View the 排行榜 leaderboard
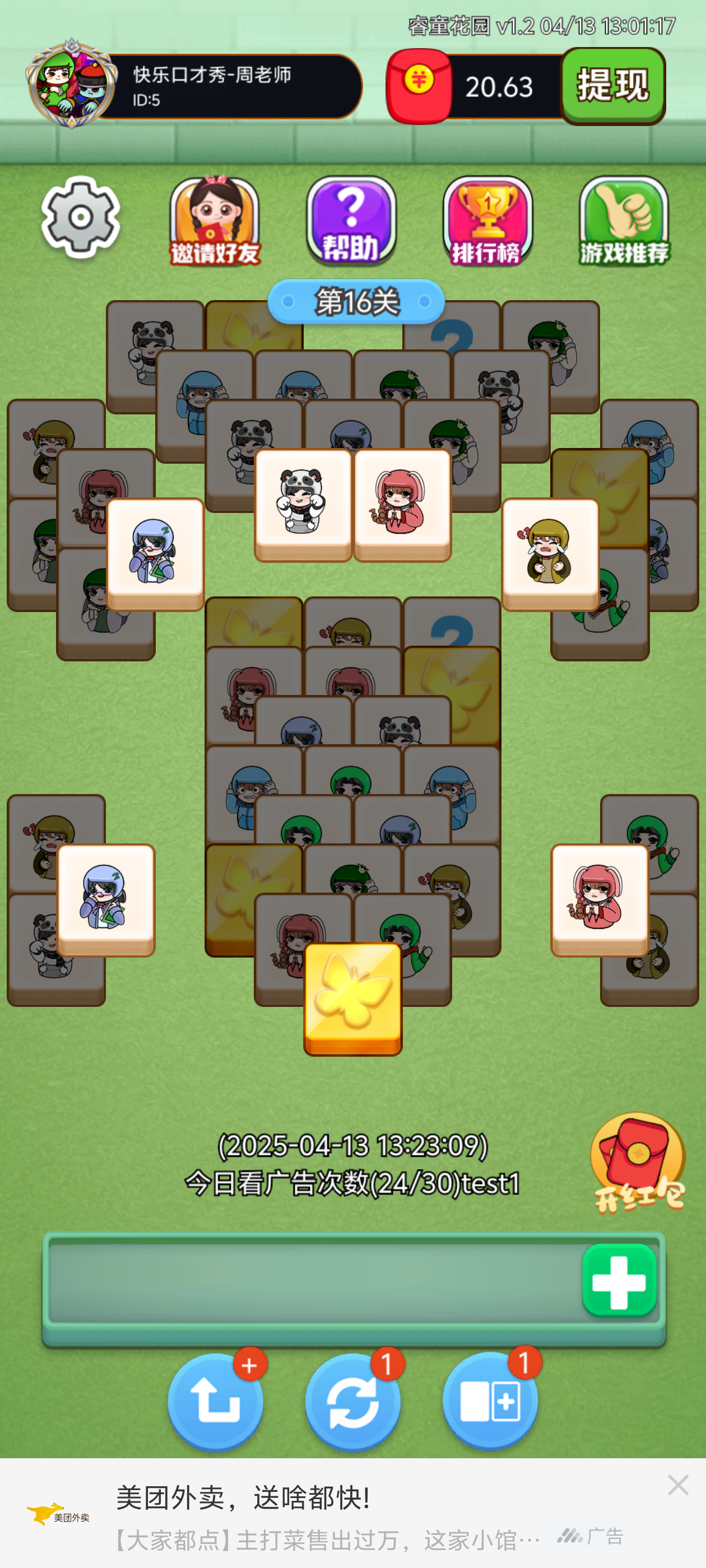This screenshot has height=1568, width=706. point(487,221)
